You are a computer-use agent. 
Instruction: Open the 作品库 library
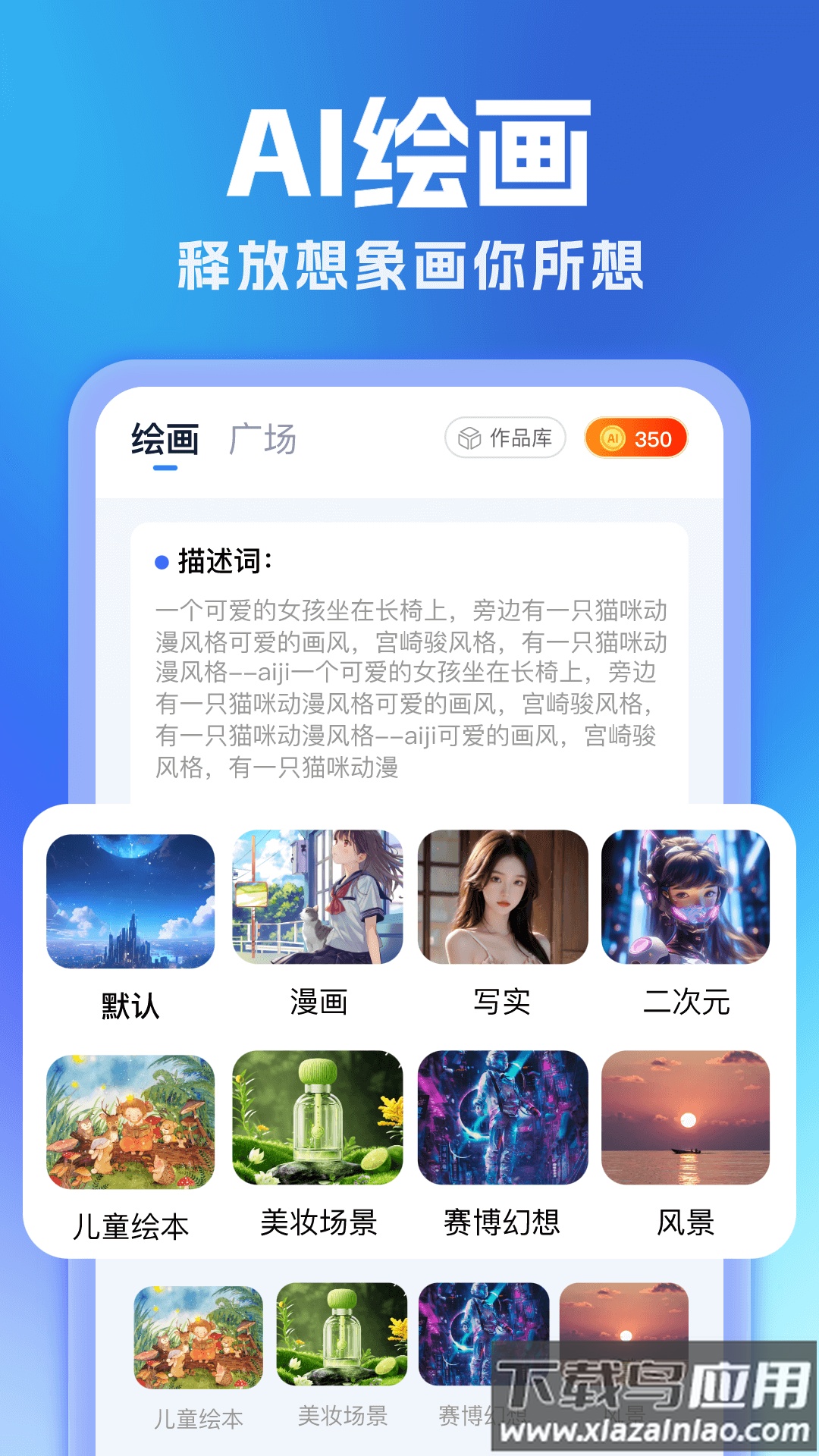click(504, 436)
